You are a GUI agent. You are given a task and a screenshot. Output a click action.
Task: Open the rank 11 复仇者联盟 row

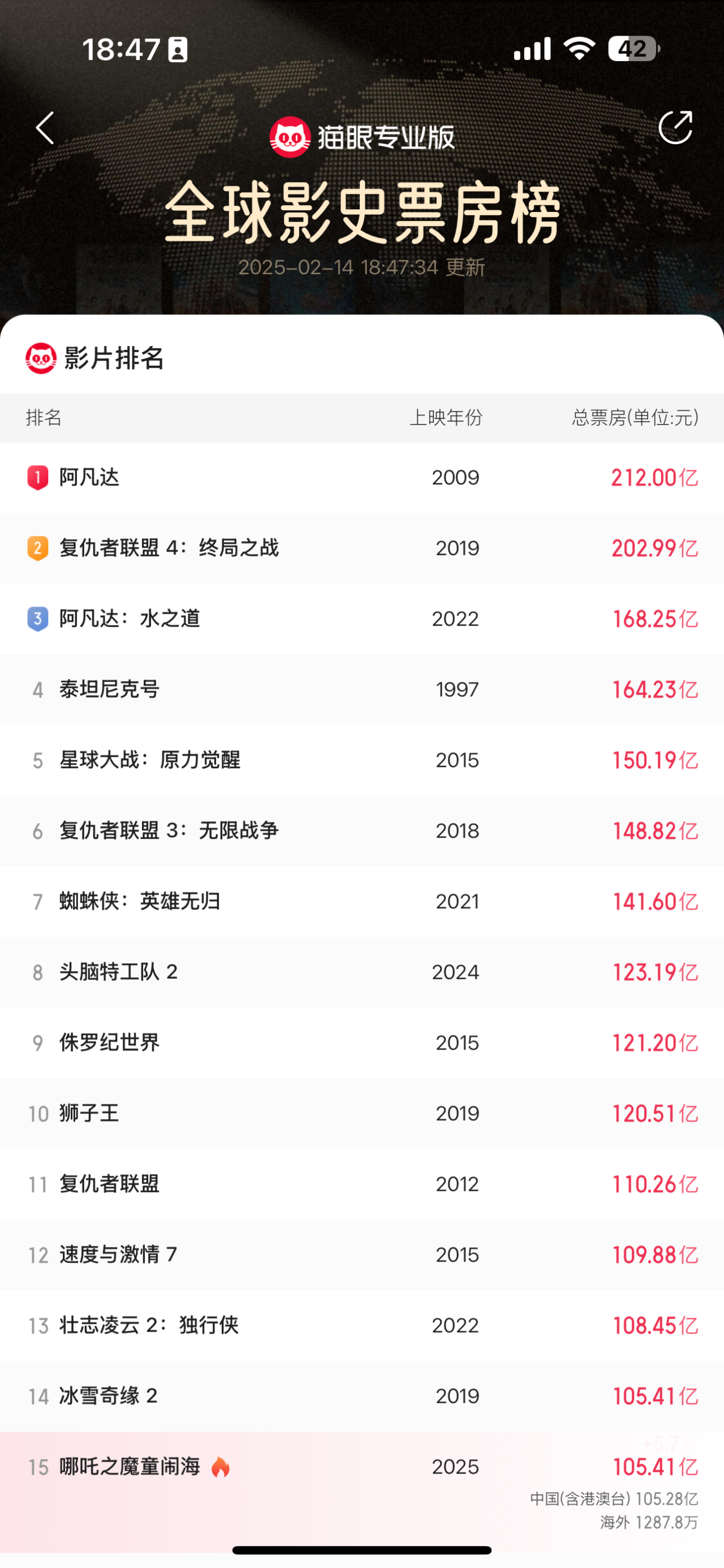click(361, 1183)
